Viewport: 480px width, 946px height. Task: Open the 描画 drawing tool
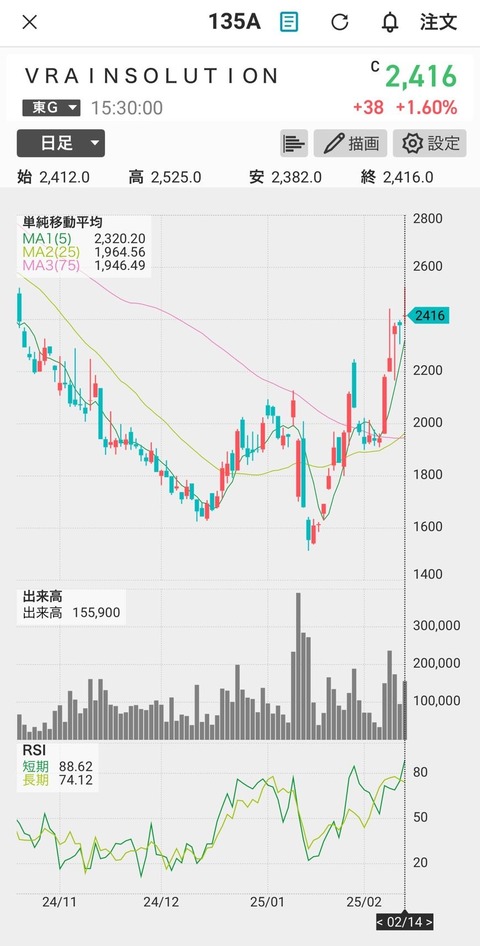coord(350,143)
